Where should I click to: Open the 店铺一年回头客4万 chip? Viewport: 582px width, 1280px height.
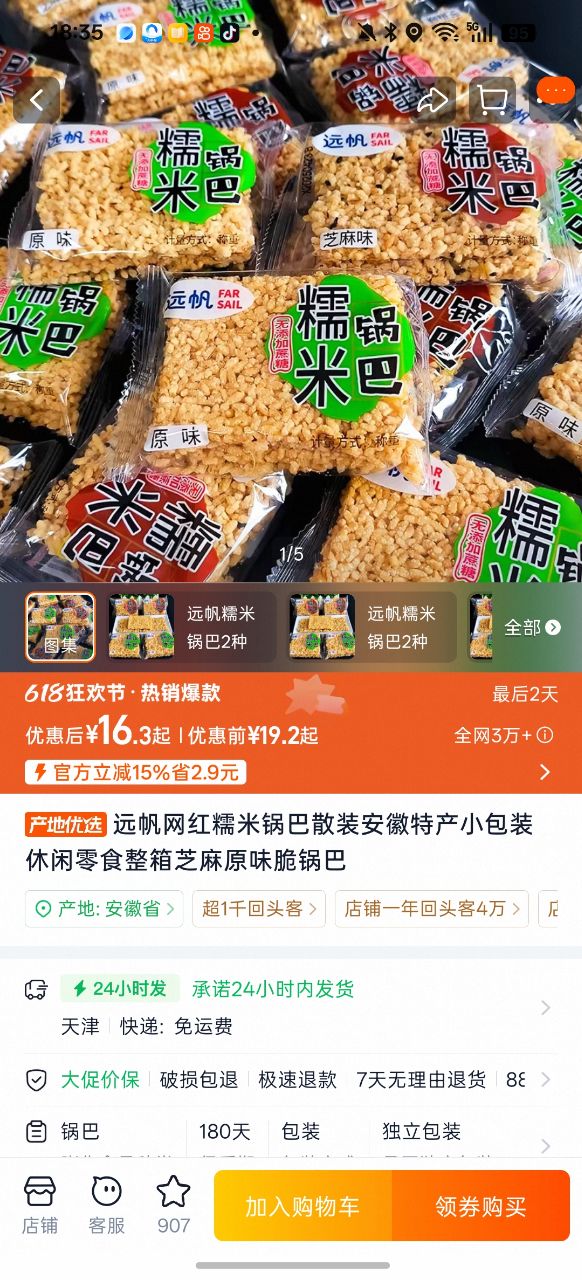tap(432, 909)
